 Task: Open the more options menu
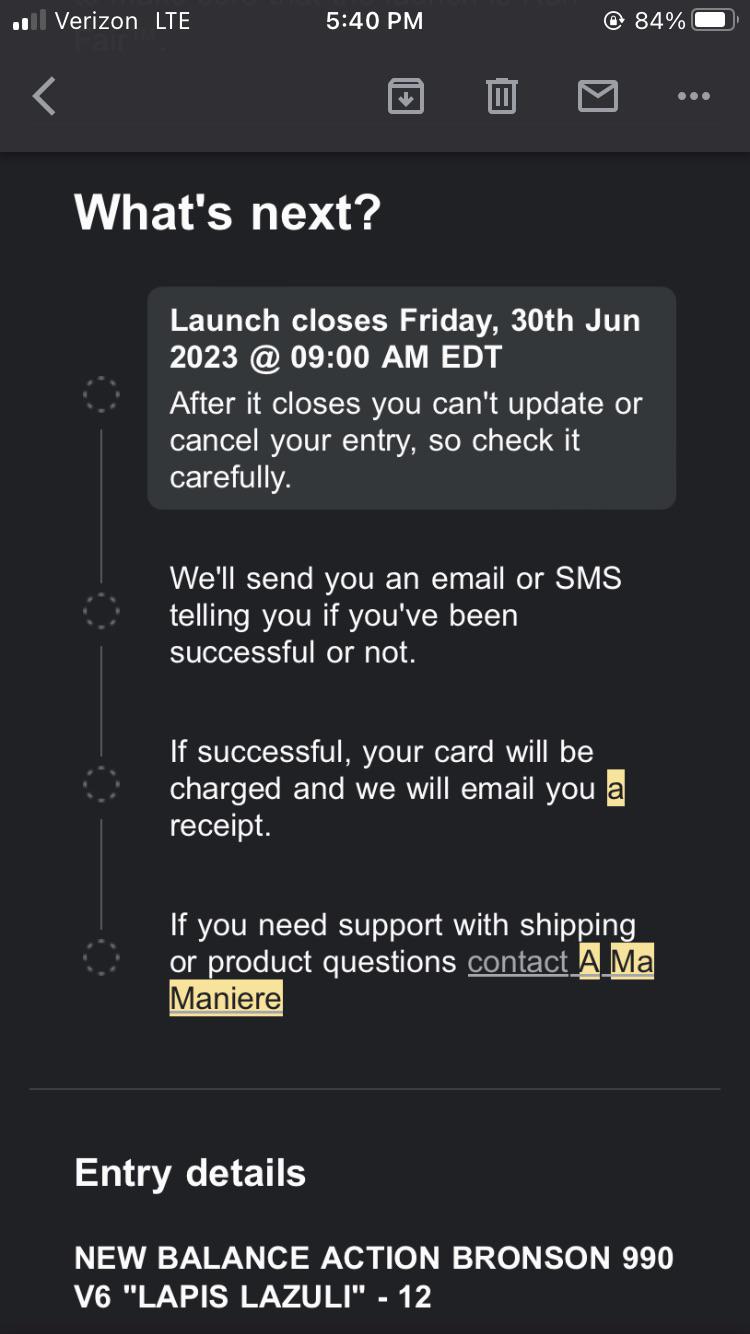point(693,97)
